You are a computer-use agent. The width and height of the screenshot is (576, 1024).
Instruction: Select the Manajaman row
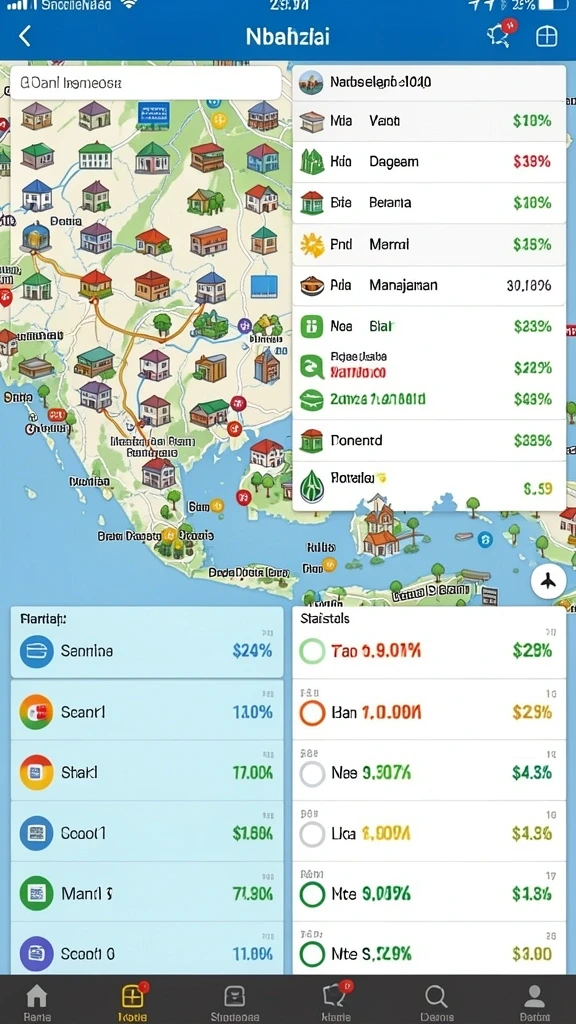[x=429, y=285]
